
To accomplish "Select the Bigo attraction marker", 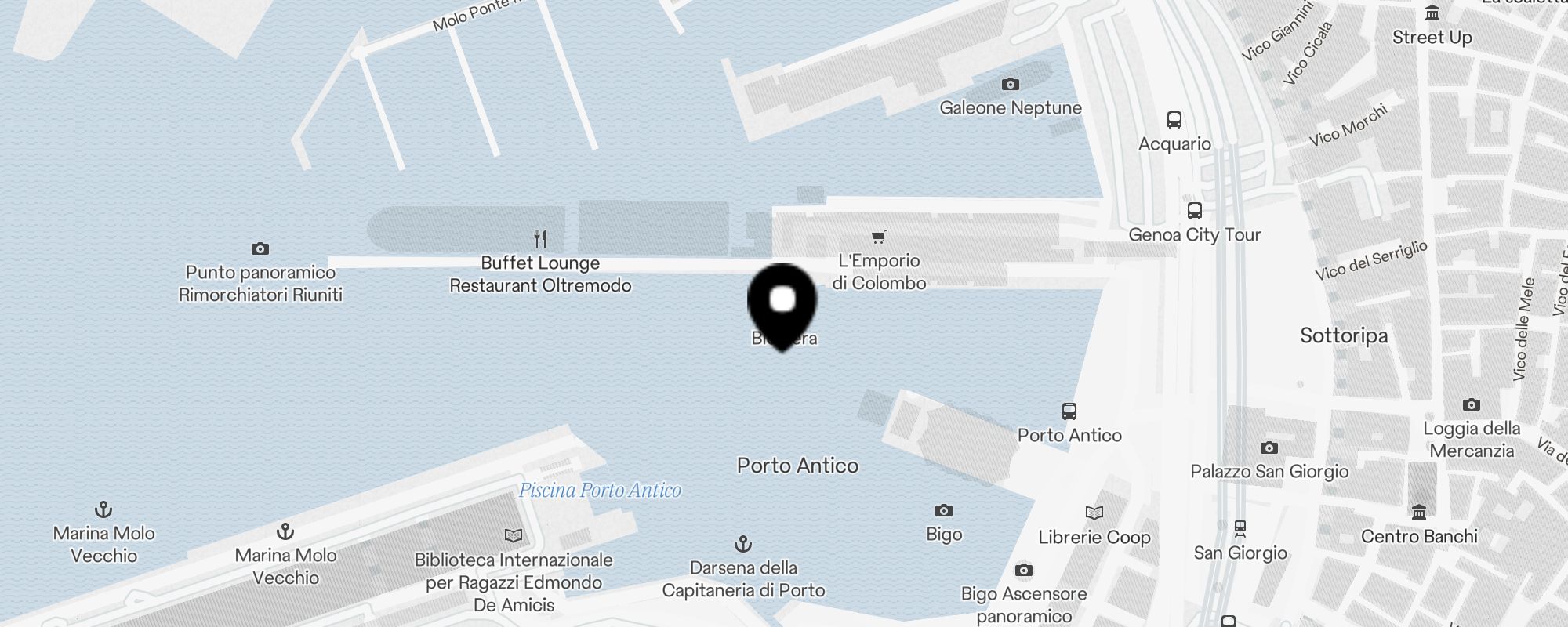I will point(944,511).
